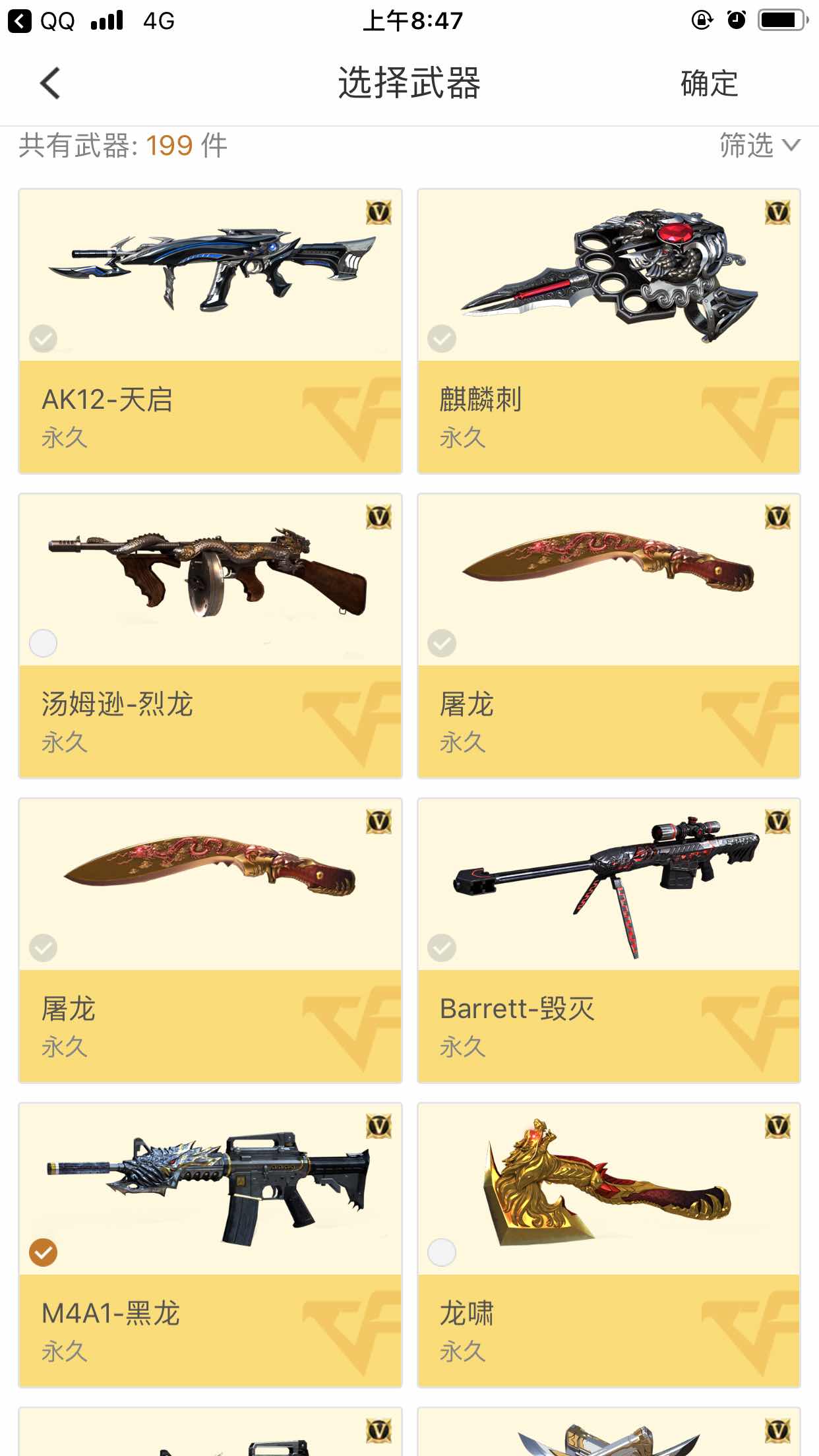Select the AK12-天启 weapon card

(210, 331)
